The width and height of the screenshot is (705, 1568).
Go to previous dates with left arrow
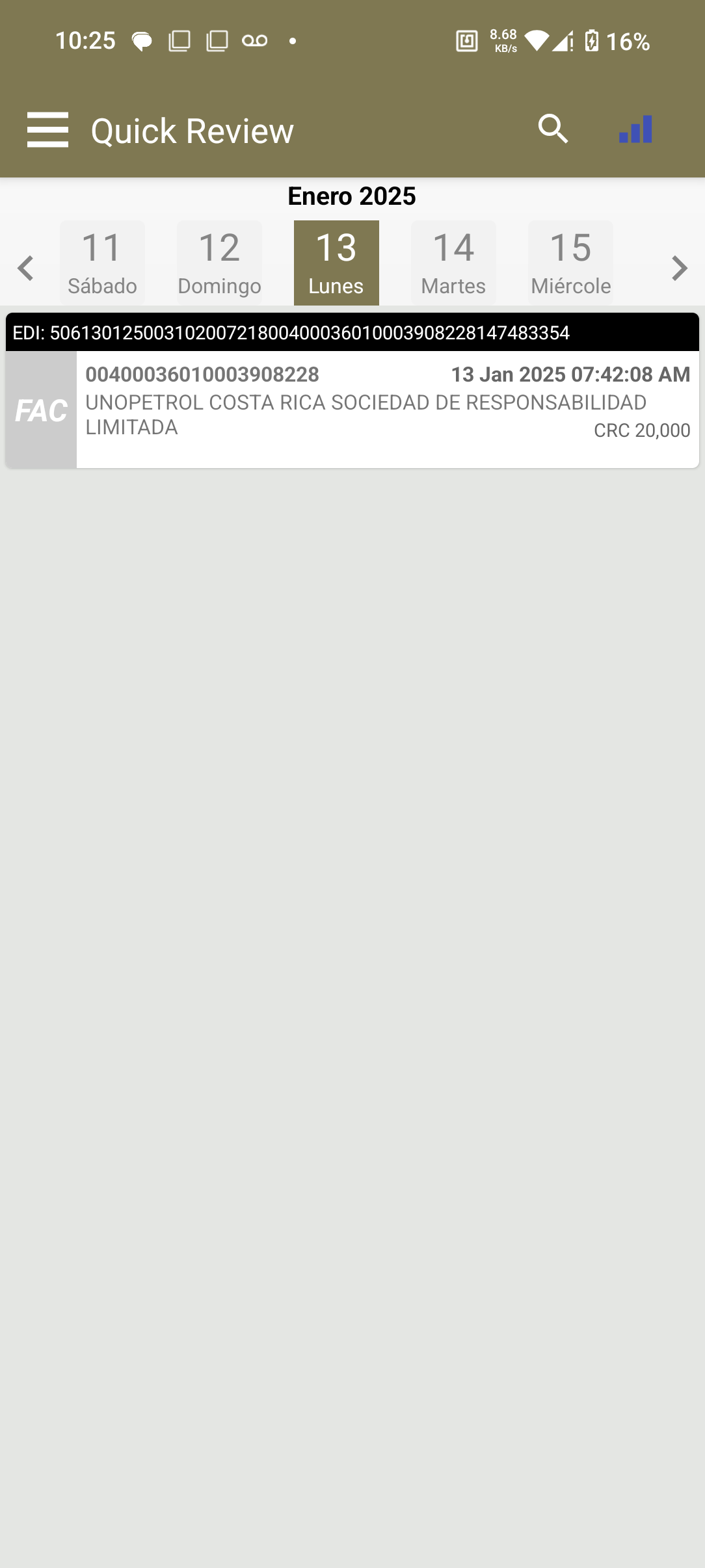(26, 268)
